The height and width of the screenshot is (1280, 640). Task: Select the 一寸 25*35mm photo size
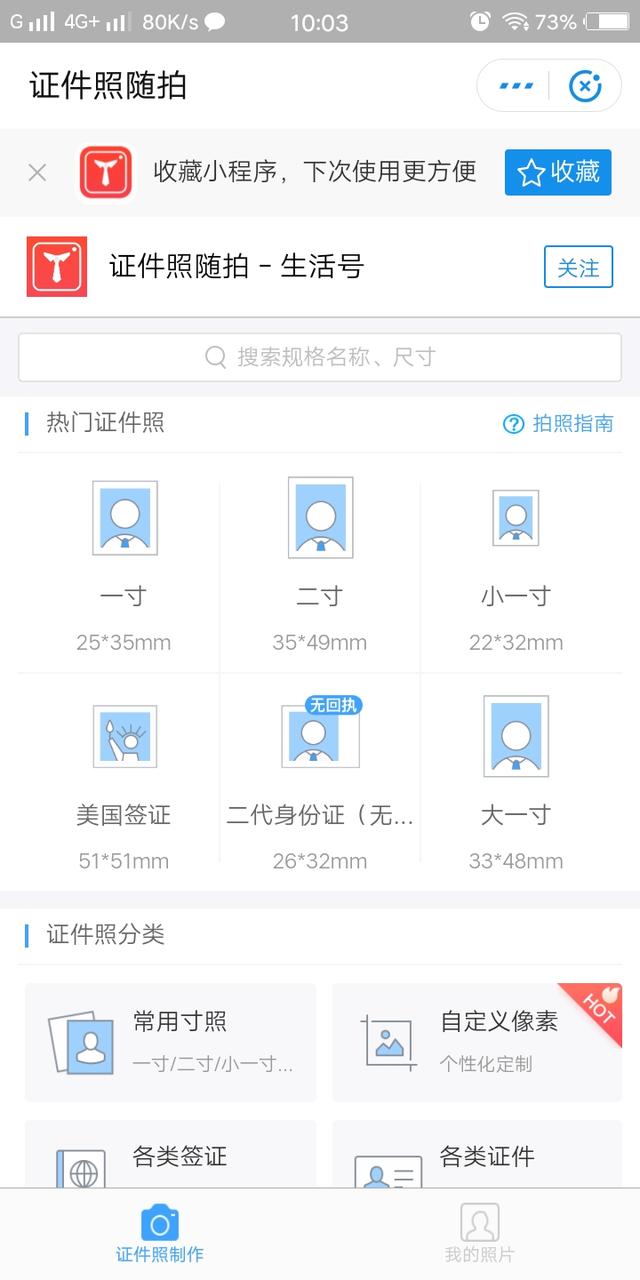click(x=124, y=565)
